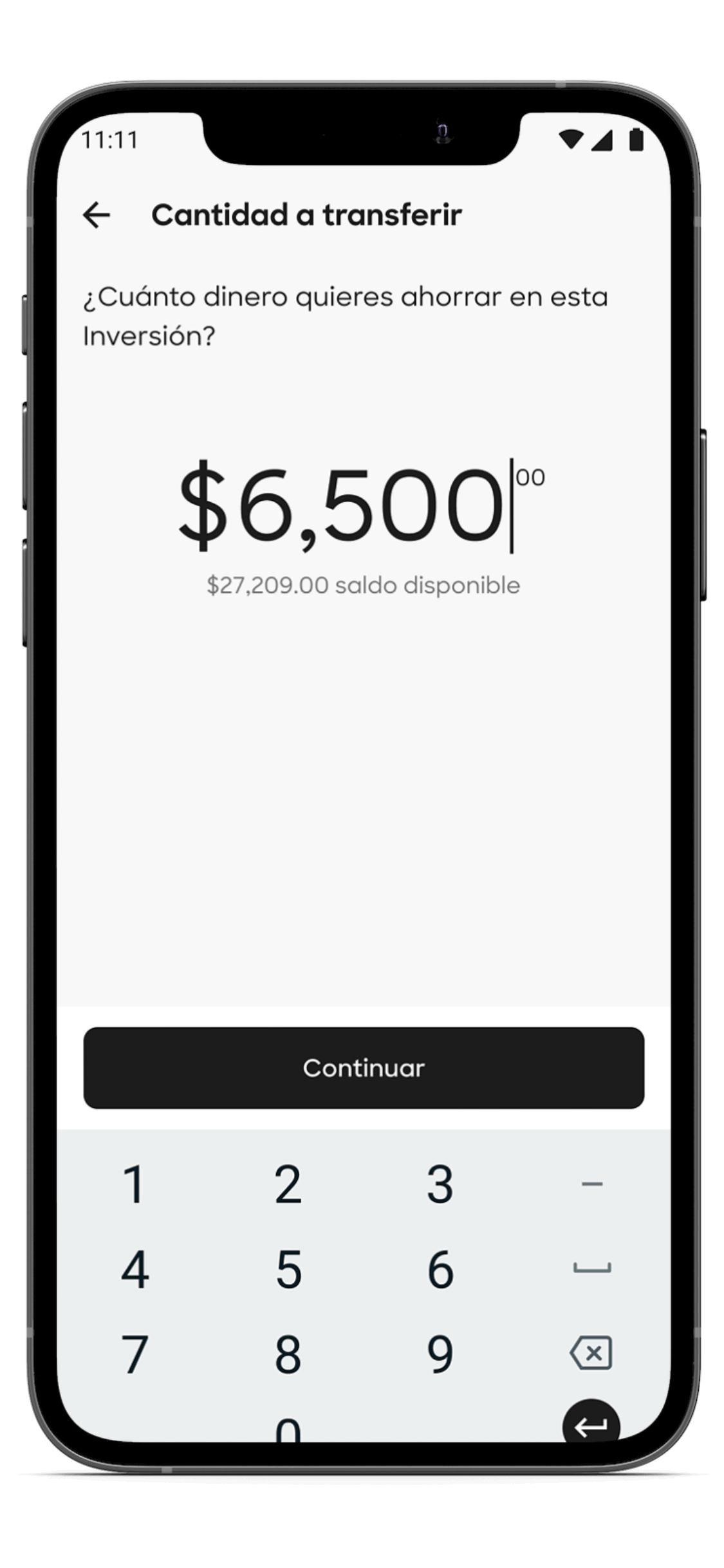Tap the 8 key
This screenshot has width=724, height=1568.
tap(288, 1354)
